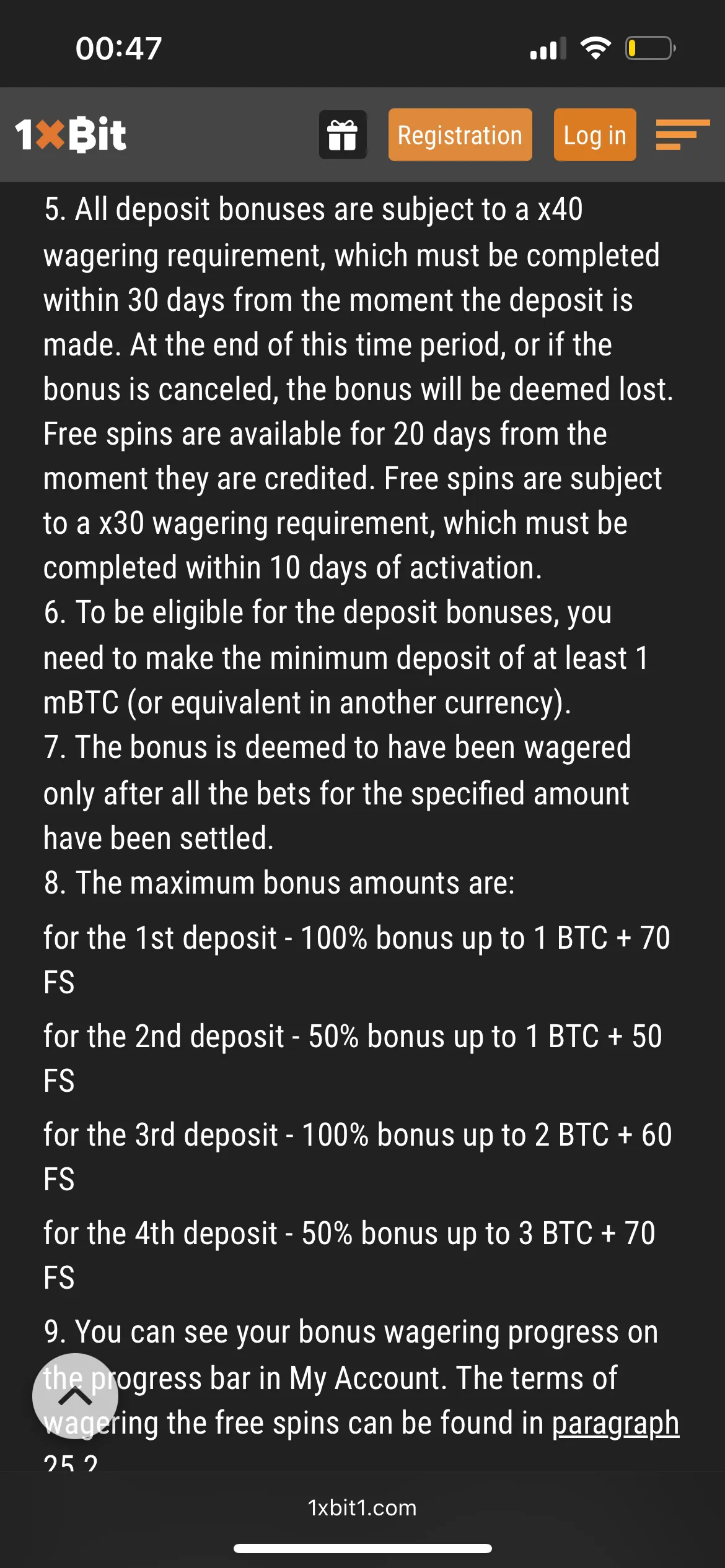Tap the Registration button
This screenshot has width=725, height=1568.
[x=460, y=135]
